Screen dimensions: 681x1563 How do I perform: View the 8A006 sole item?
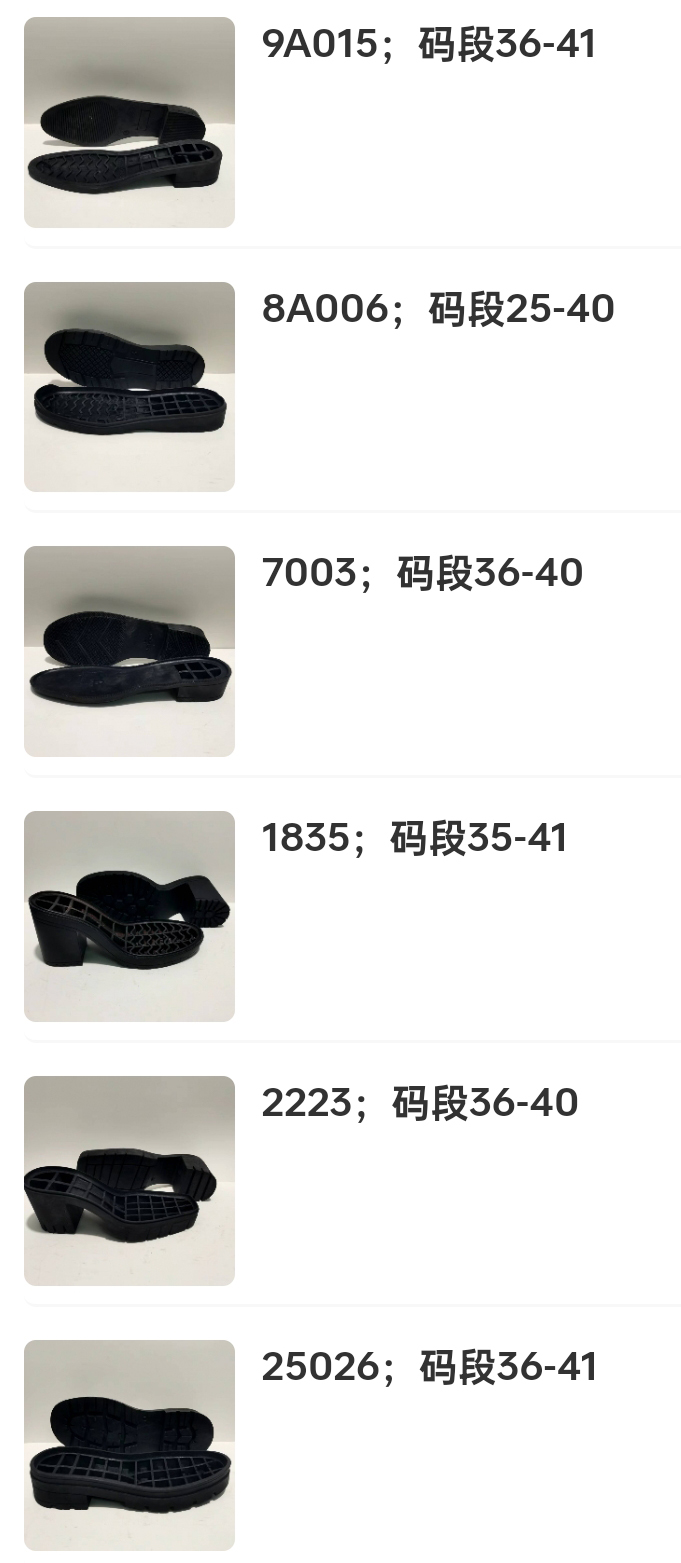tap(437, 309)
